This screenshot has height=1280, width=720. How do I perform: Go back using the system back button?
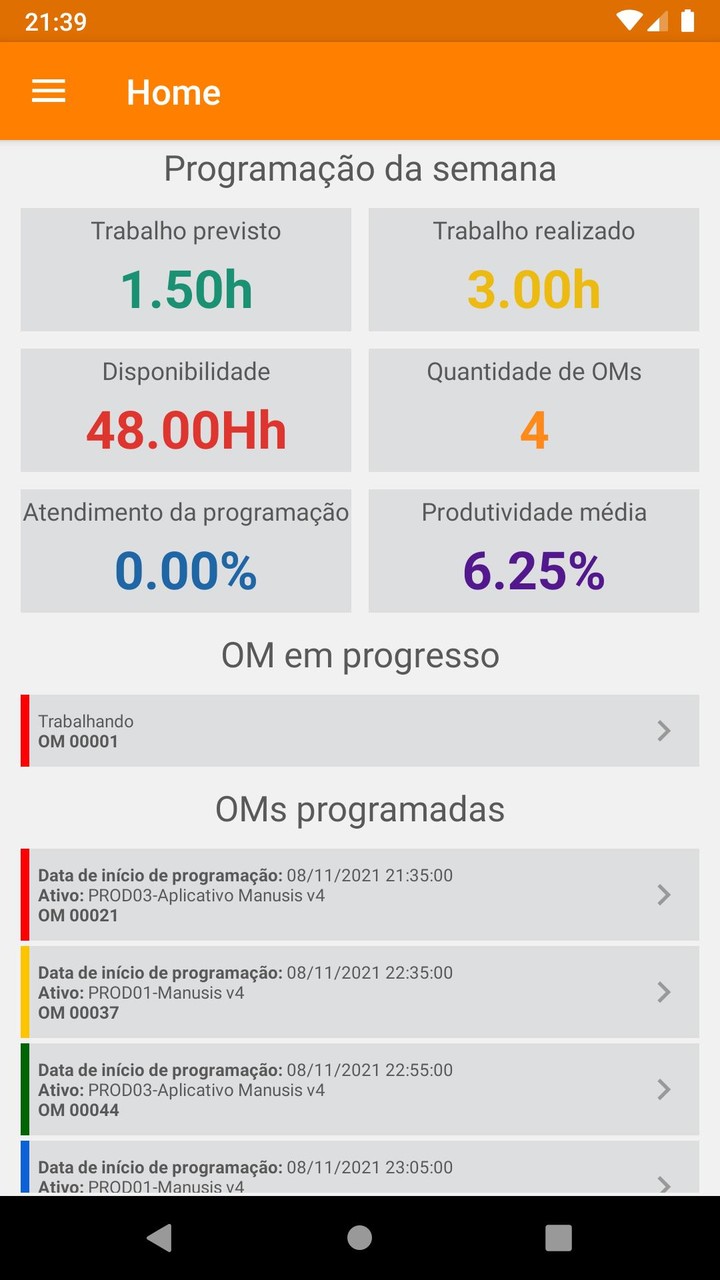click(x=159, y=1238)
